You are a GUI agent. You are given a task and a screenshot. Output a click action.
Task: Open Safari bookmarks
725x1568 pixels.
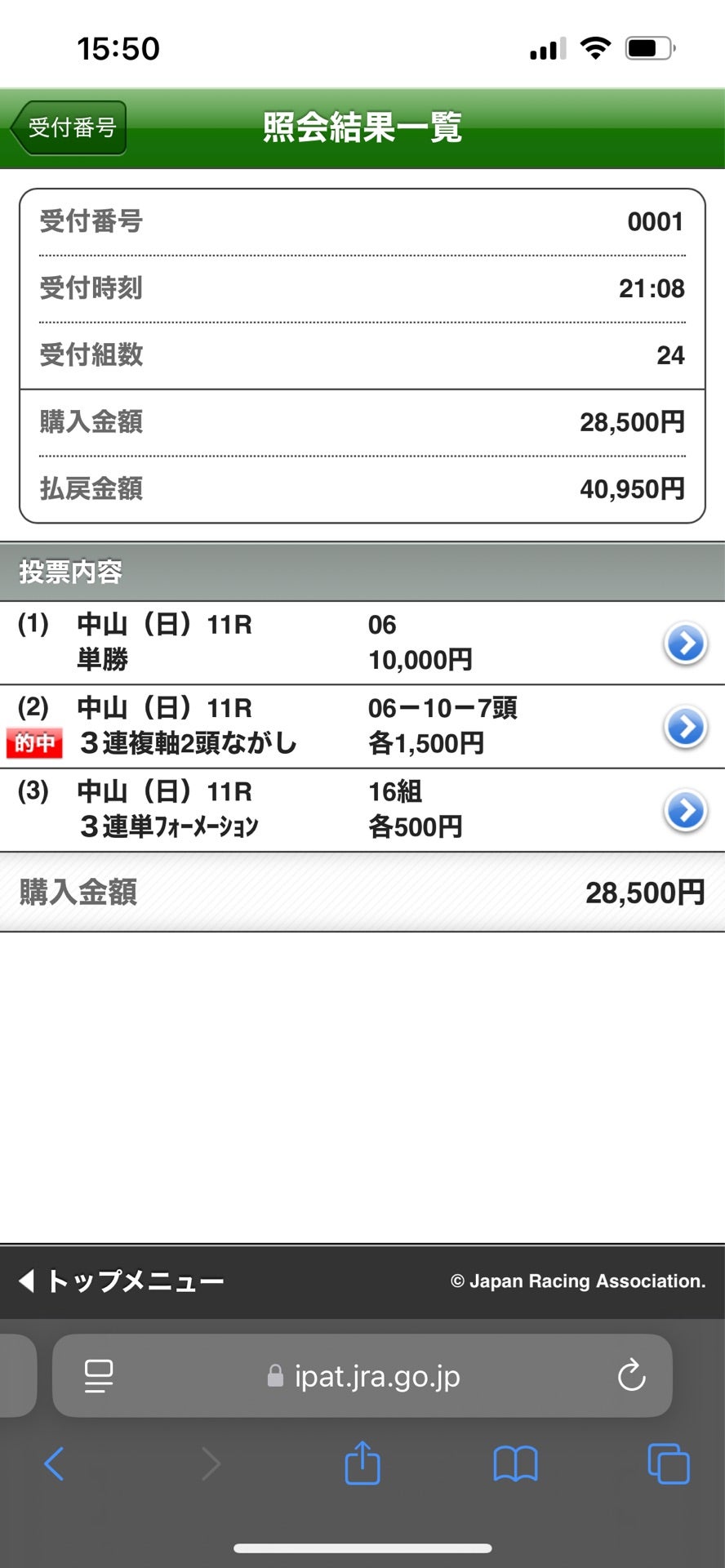tap(515, 1463)
